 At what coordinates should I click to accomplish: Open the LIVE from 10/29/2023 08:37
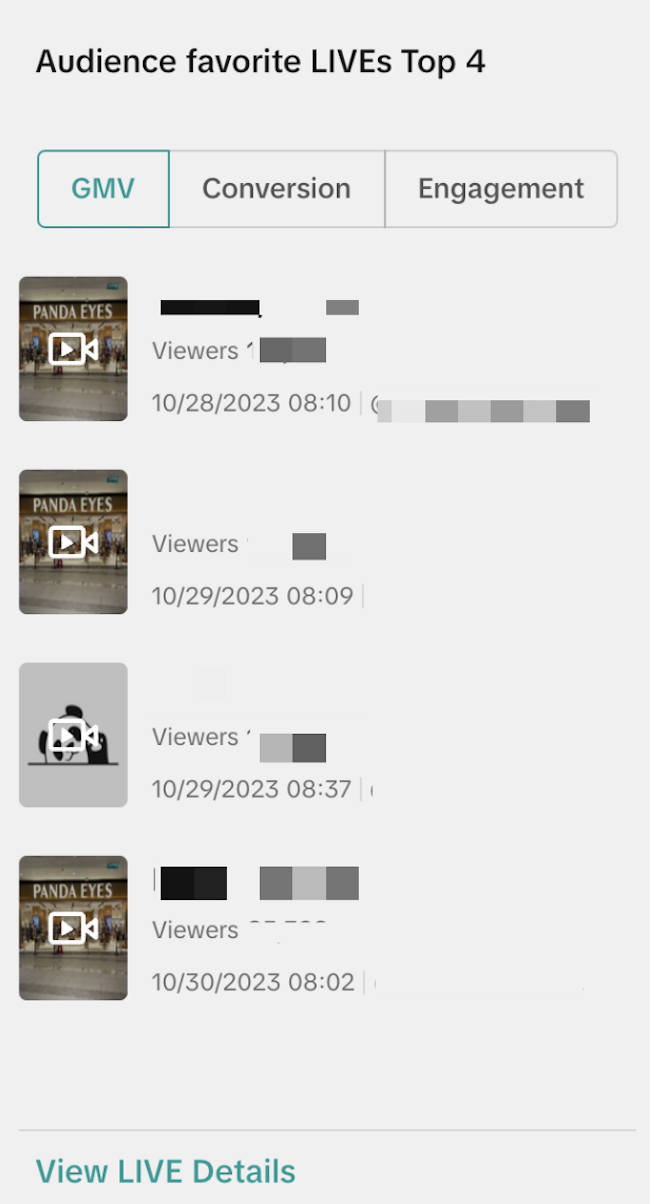click(73, 735)
